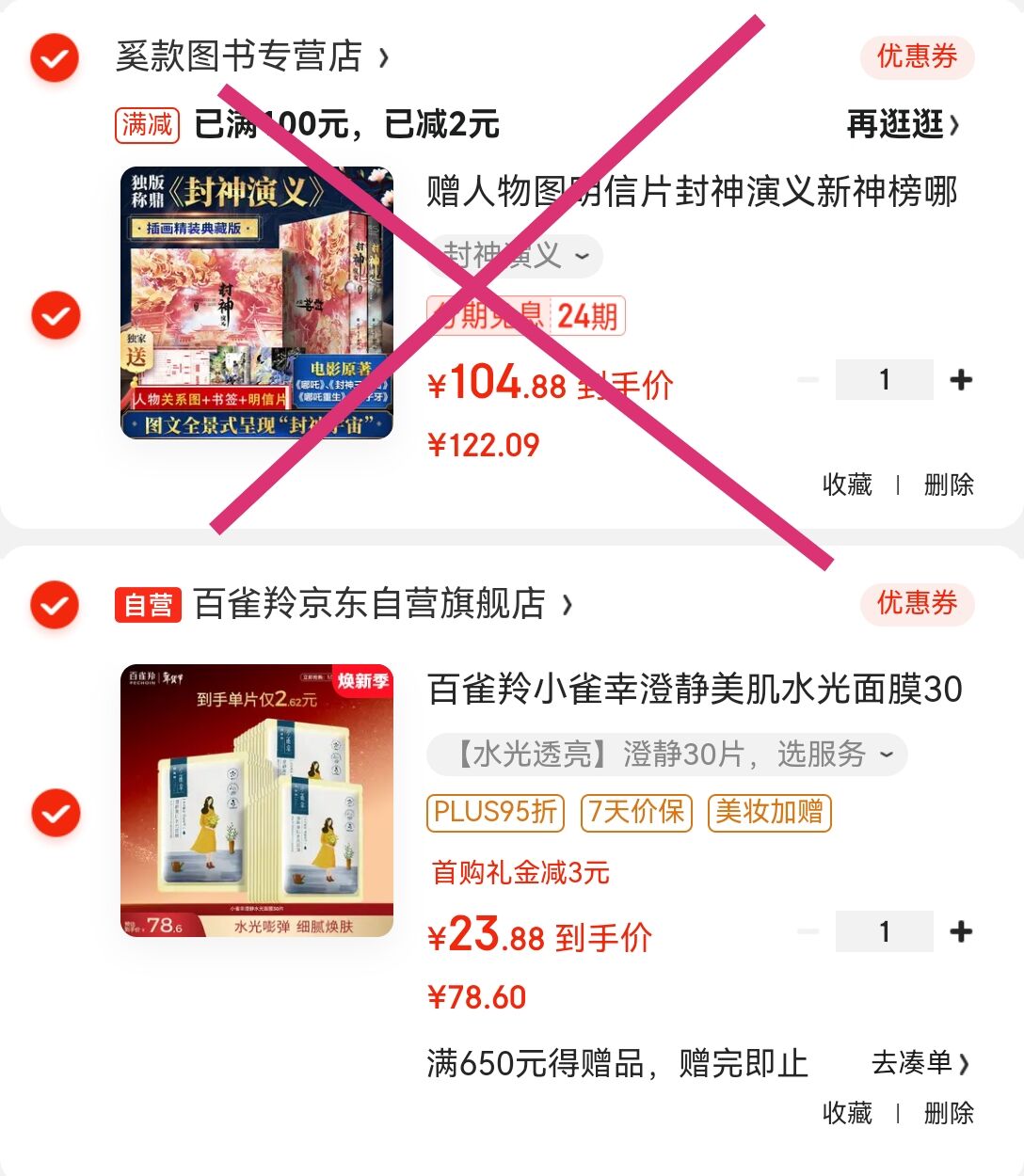
Task: Get 优惠券 for 百雀羚 store
Action: click(x=917, y=604)
